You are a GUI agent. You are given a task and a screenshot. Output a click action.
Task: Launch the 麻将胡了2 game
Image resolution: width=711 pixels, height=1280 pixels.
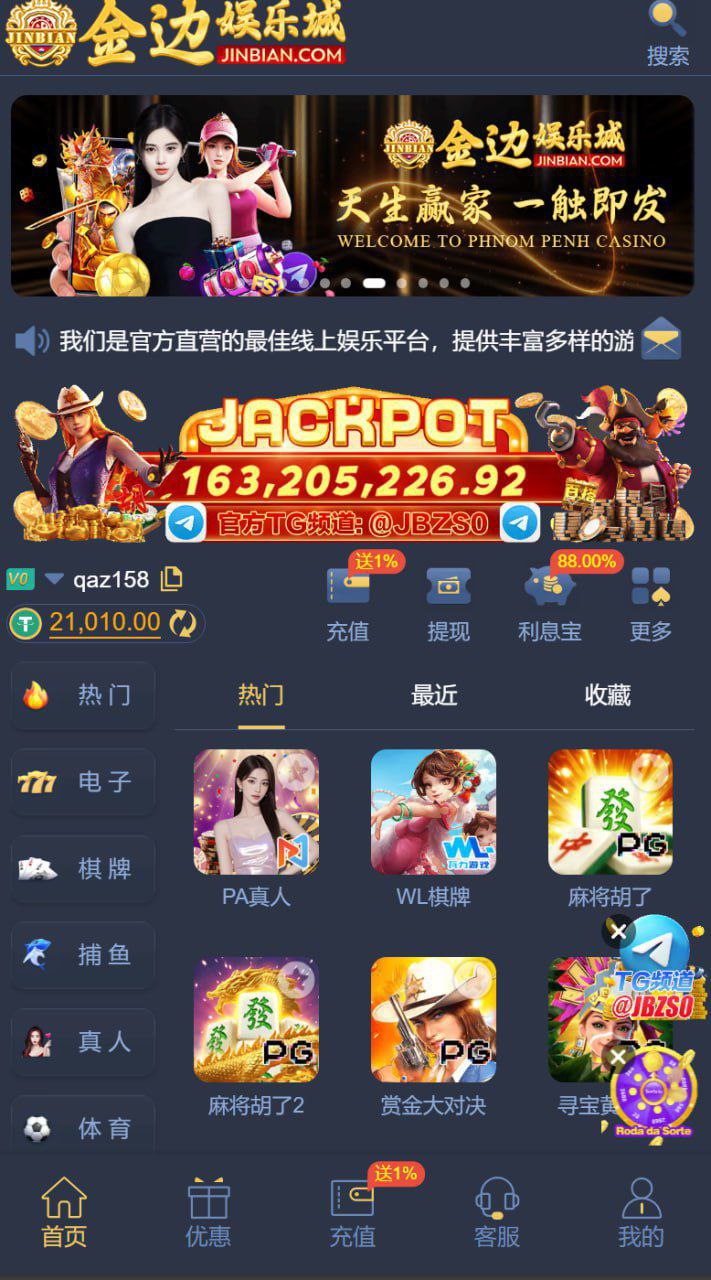pyautogui.click(x=256, y=1020)
